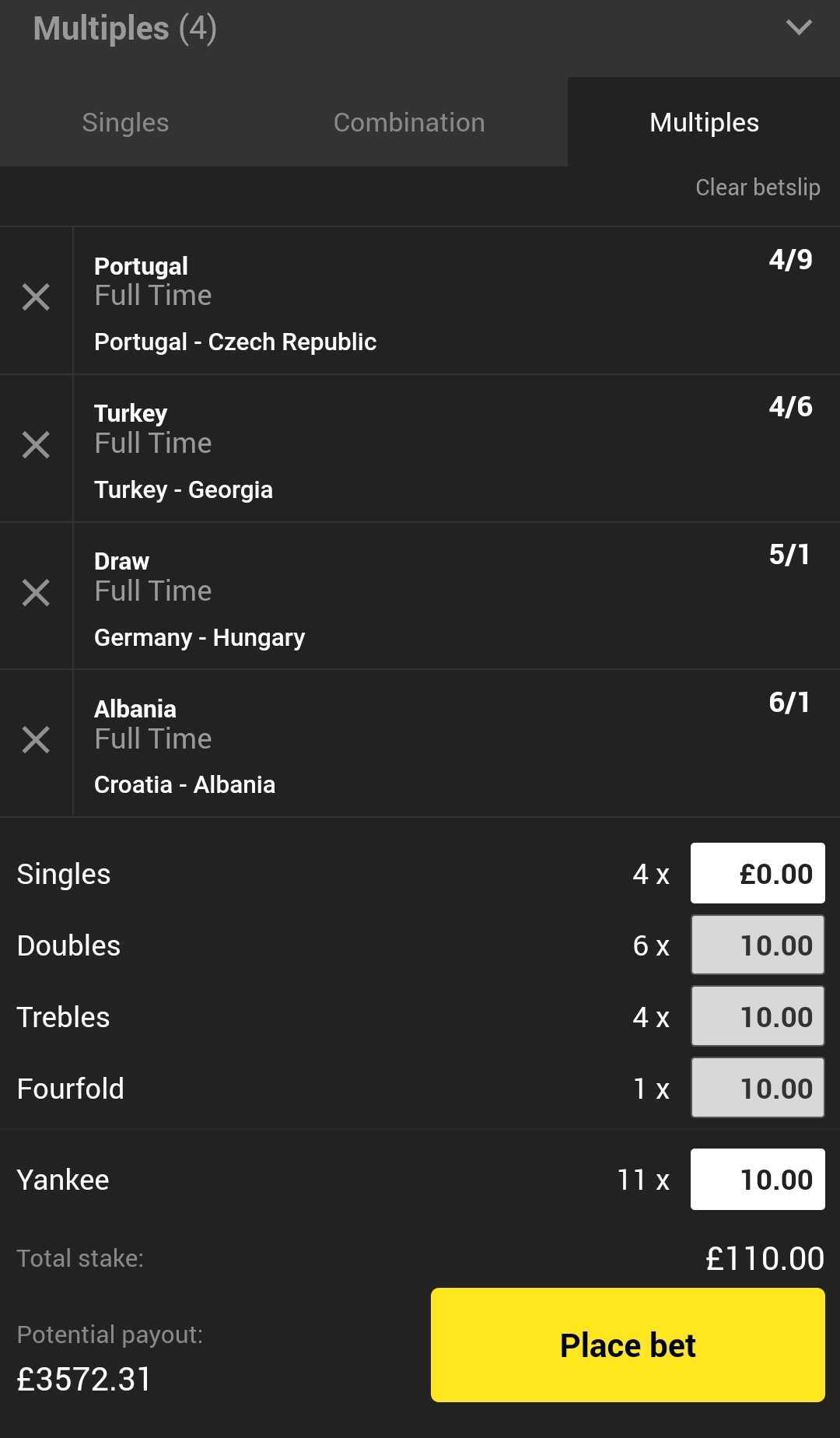Remove Turkey selection from betslip
This screenshot has width=840, height=1438.
[x=36, y=444]
